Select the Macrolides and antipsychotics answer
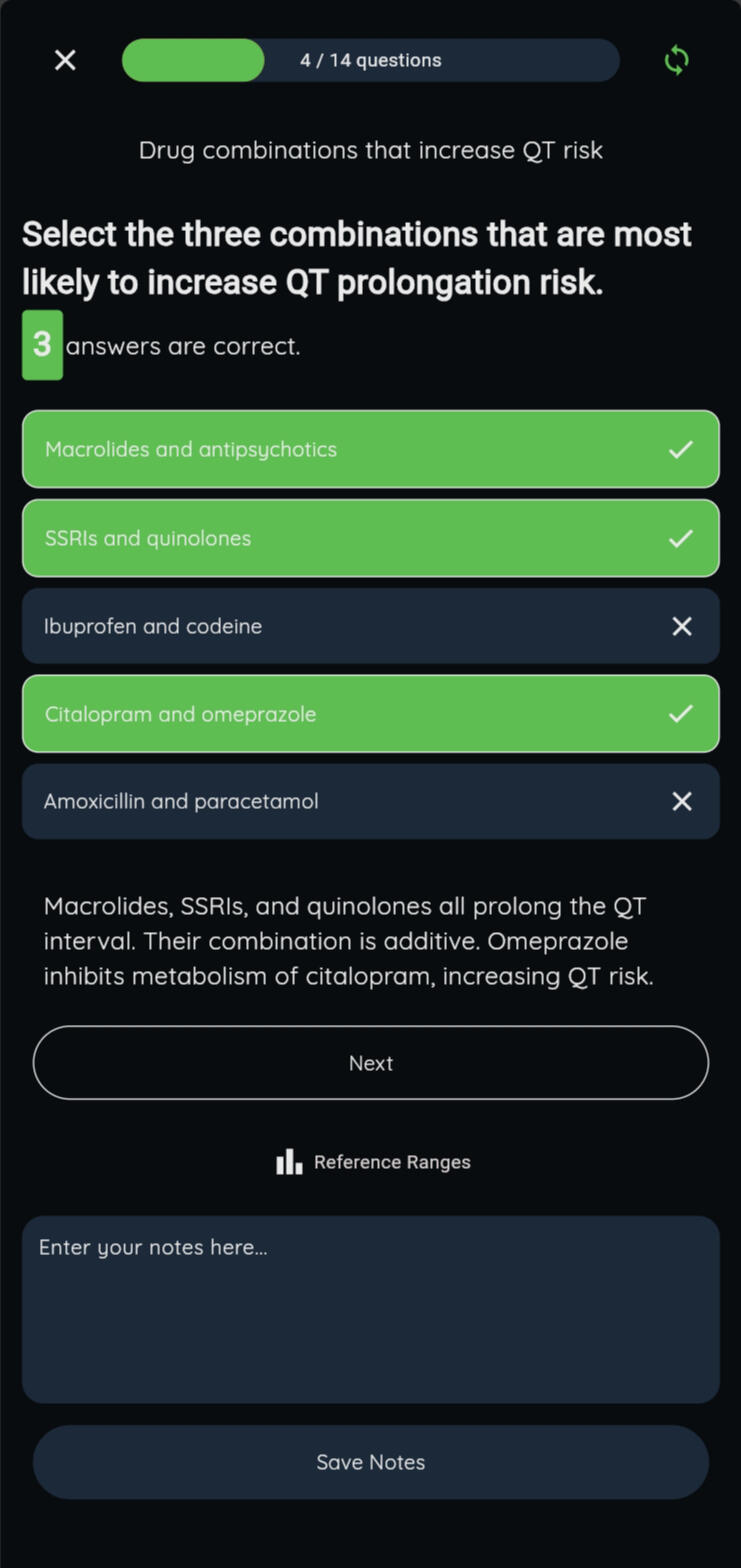 [x=370, y=449]
